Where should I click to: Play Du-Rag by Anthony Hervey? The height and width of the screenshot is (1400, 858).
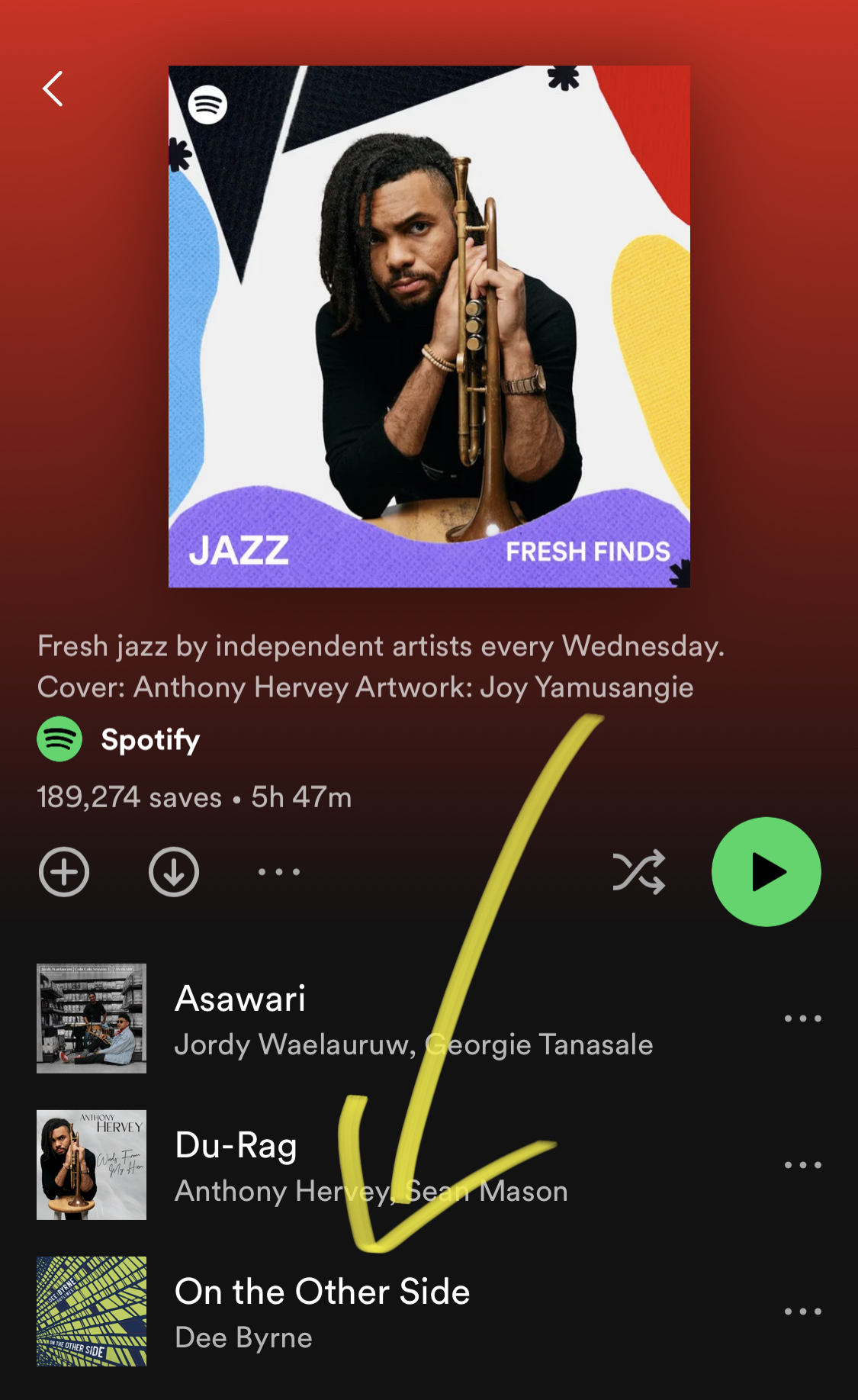236,1146
